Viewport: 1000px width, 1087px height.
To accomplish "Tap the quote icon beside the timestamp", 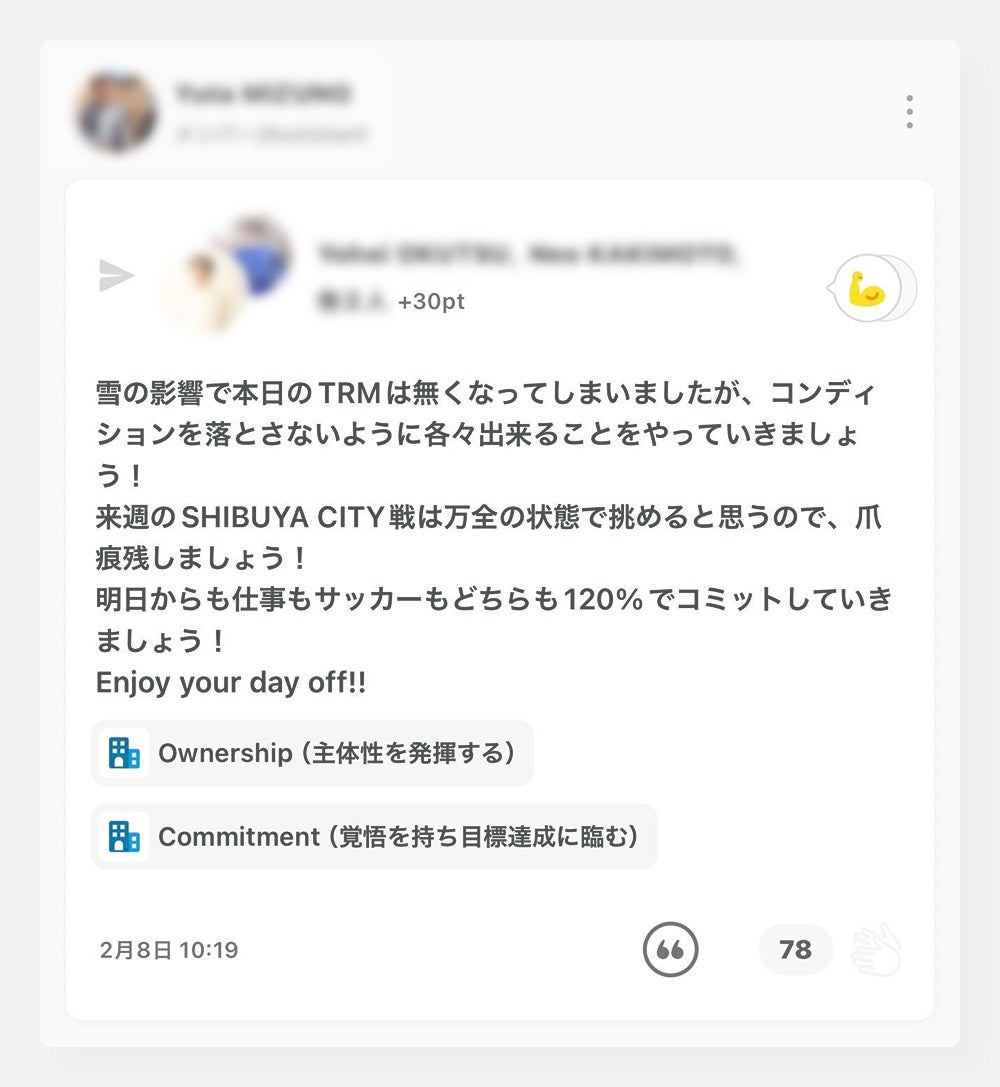I will click(670, 949).
